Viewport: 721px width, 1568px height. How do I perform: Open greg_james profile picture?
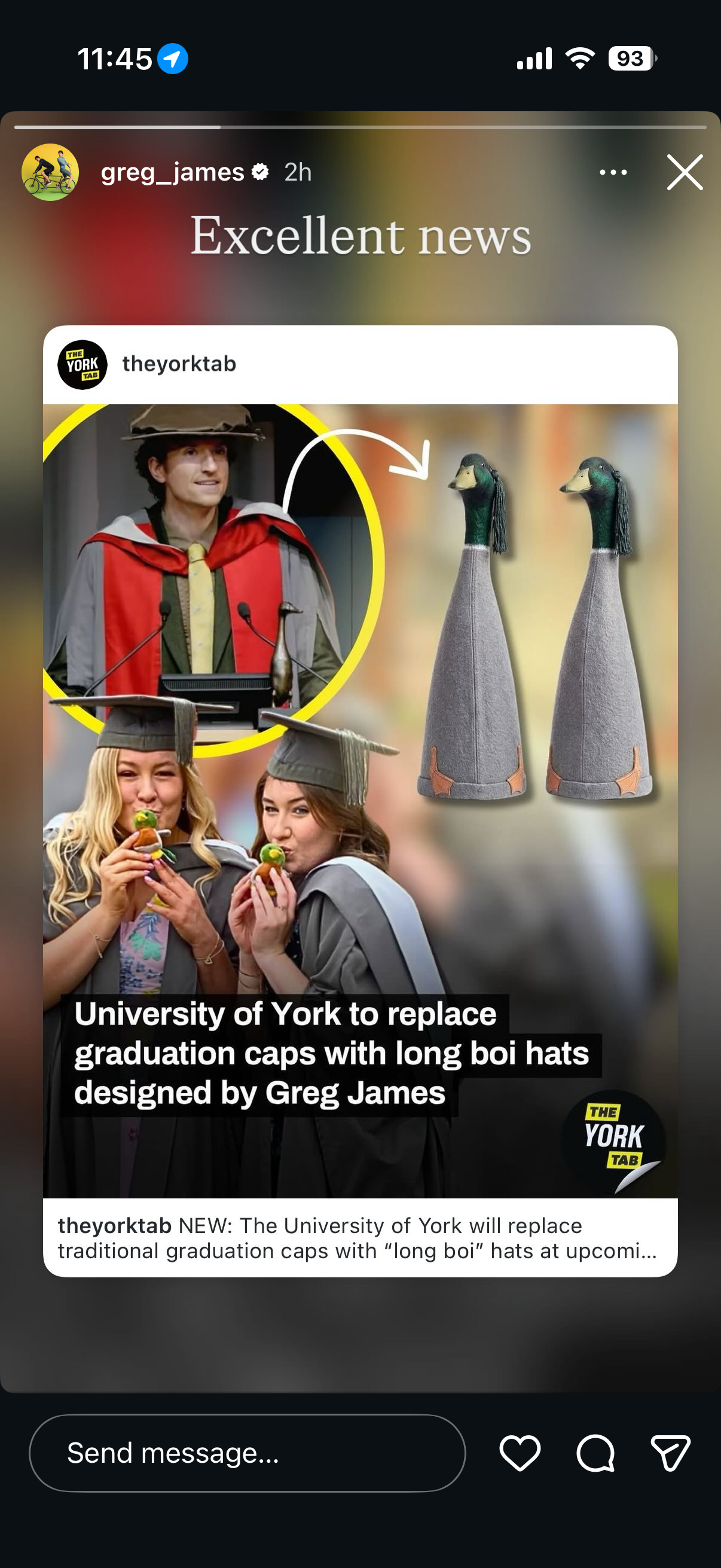tap(50, 172)
